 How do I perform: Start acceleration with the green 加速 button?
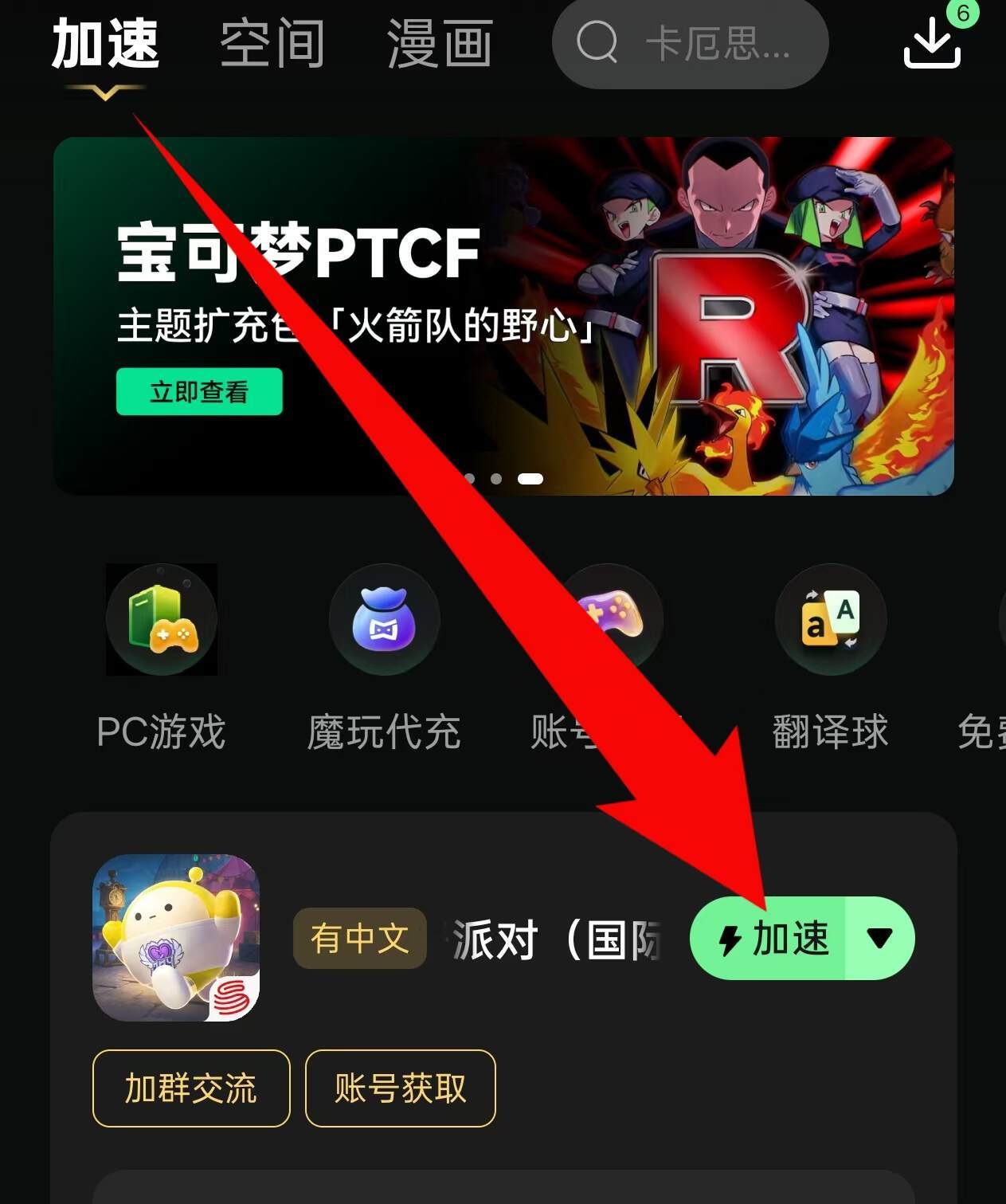(x=768, y=938)
